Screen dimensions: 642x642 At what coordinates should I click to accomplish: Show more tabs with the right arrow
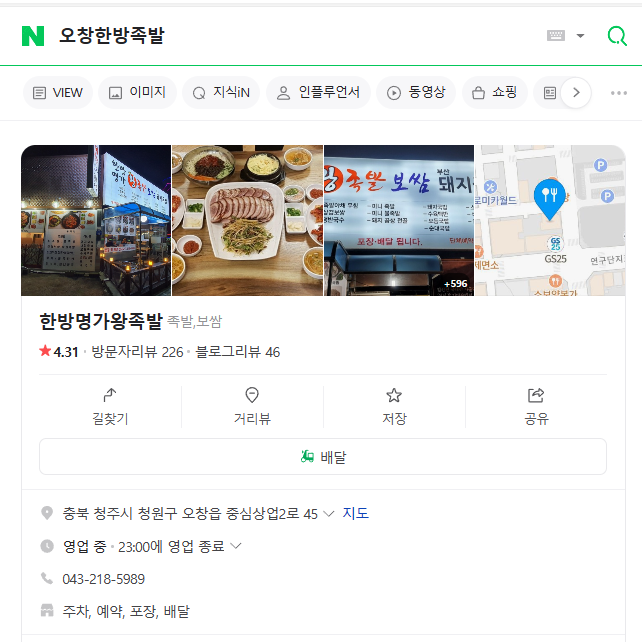pos(575,93)
